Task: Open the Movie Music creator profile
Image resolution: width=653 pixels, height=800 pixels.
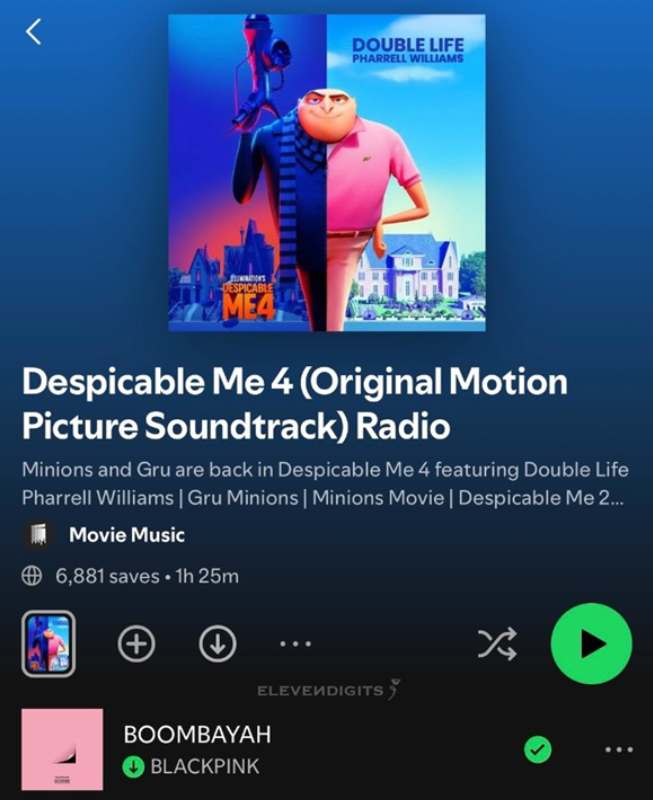Action: tap(126, 535)
